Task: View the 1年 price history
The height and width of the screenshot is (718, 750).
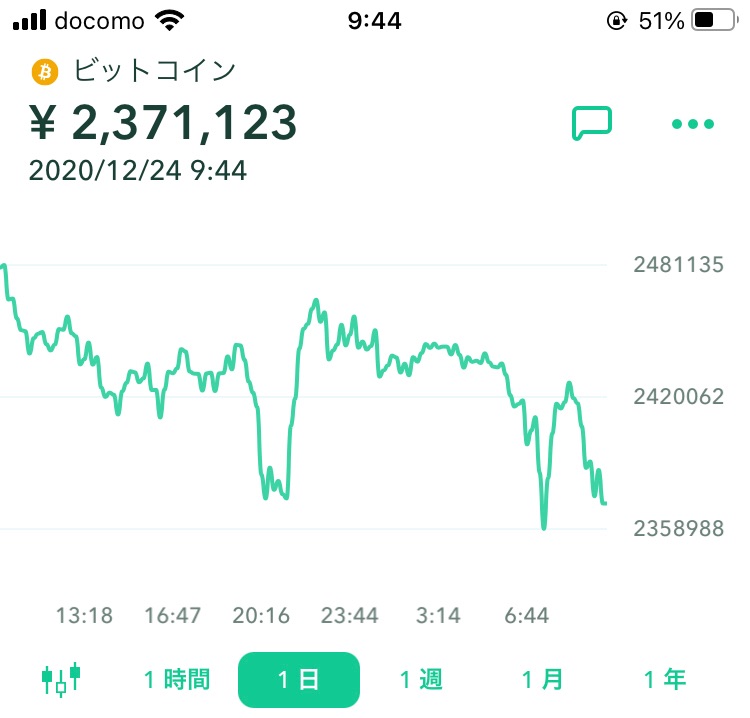Action: pyautogui.click(x=665, y=680)
